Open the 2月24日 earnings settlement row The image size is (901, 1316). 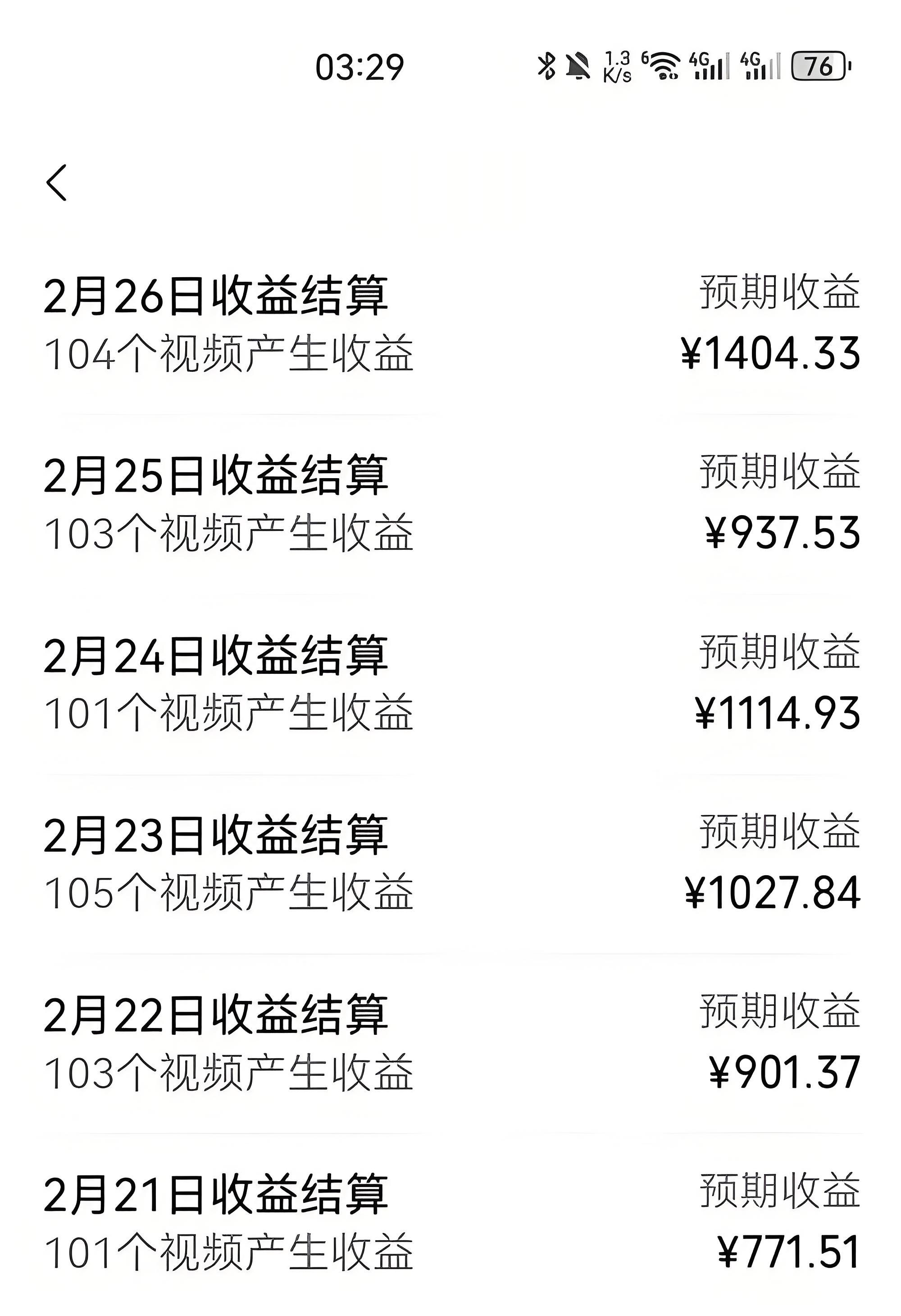[x=450, y=683]
